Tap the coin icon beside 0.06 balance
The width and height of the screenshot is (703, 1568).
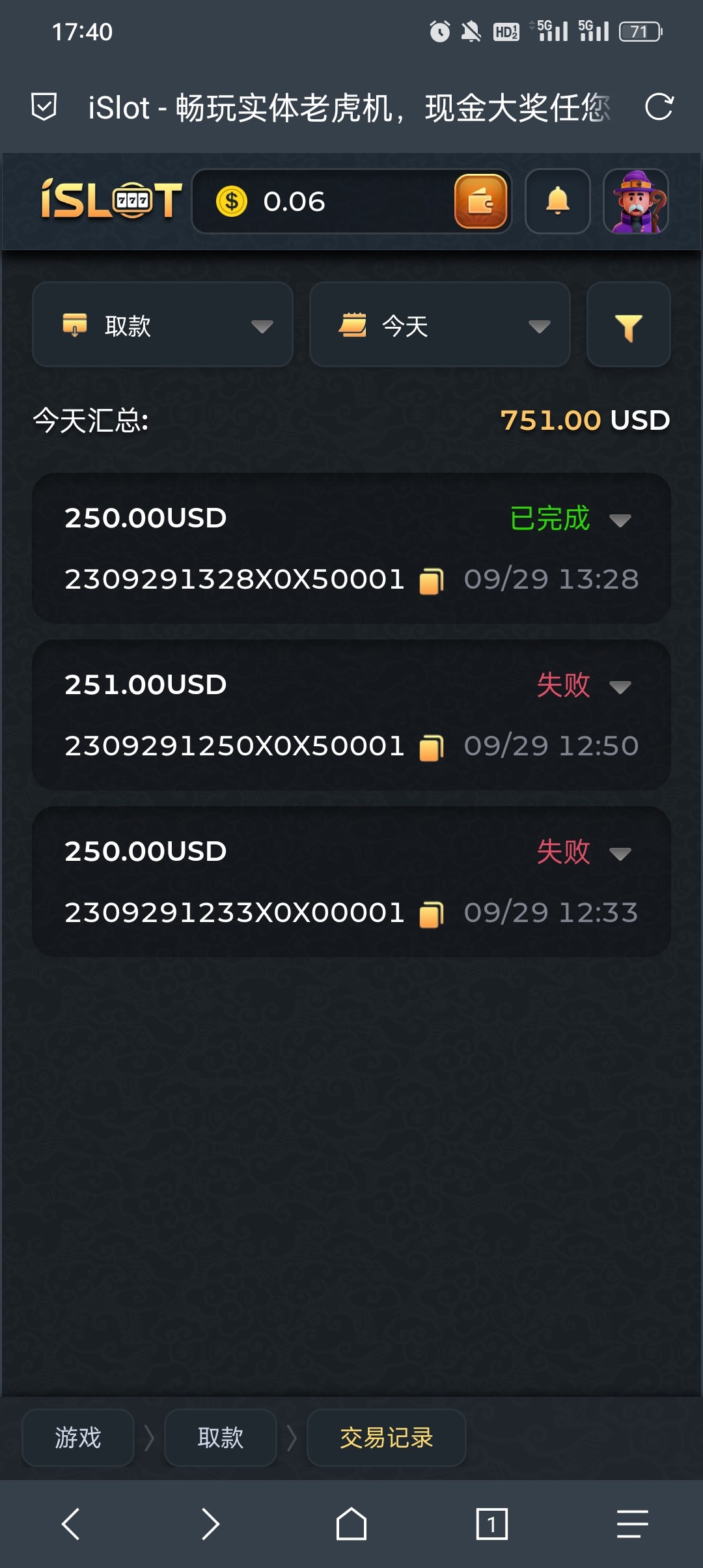coord(232,201)
